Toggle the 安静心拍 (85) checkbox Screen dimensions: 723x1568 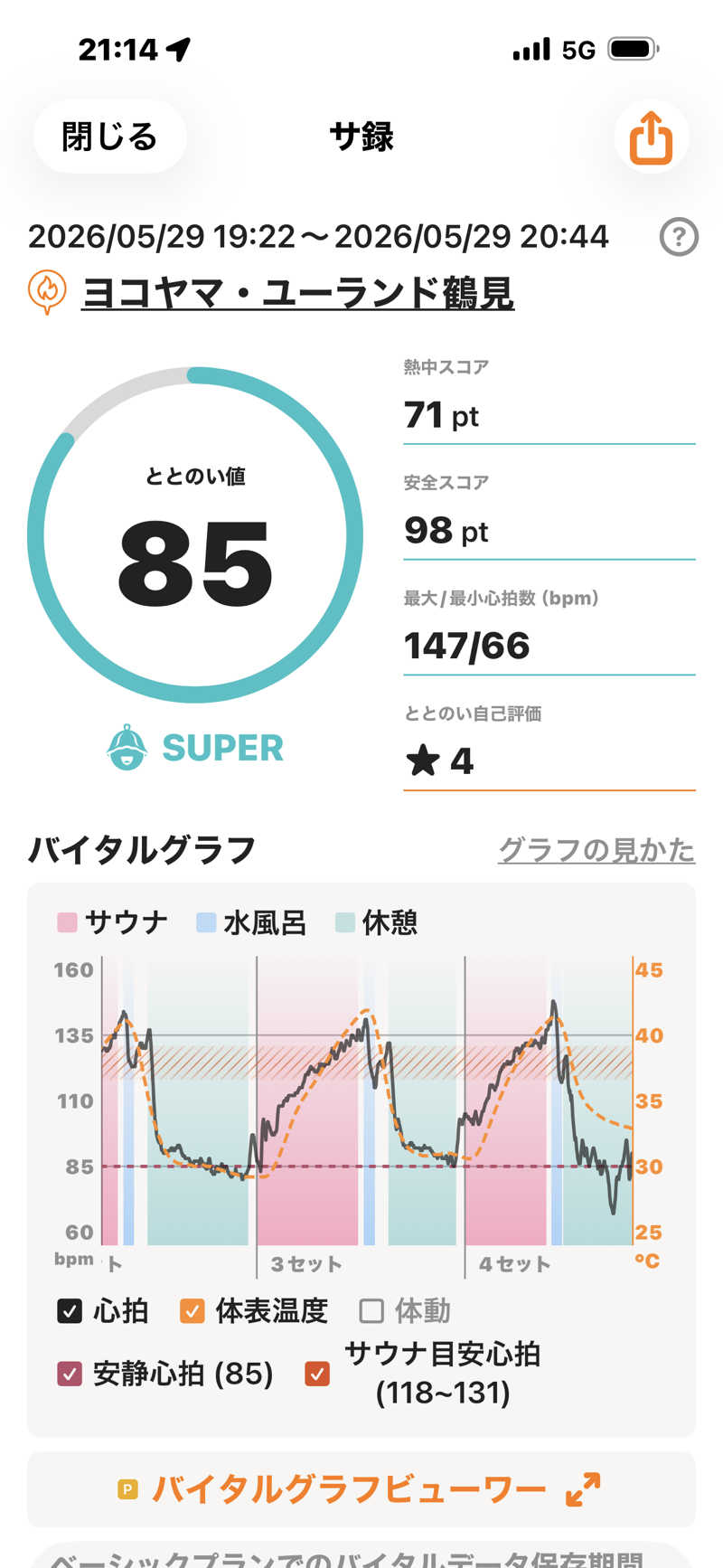[x=70, y=1374]
